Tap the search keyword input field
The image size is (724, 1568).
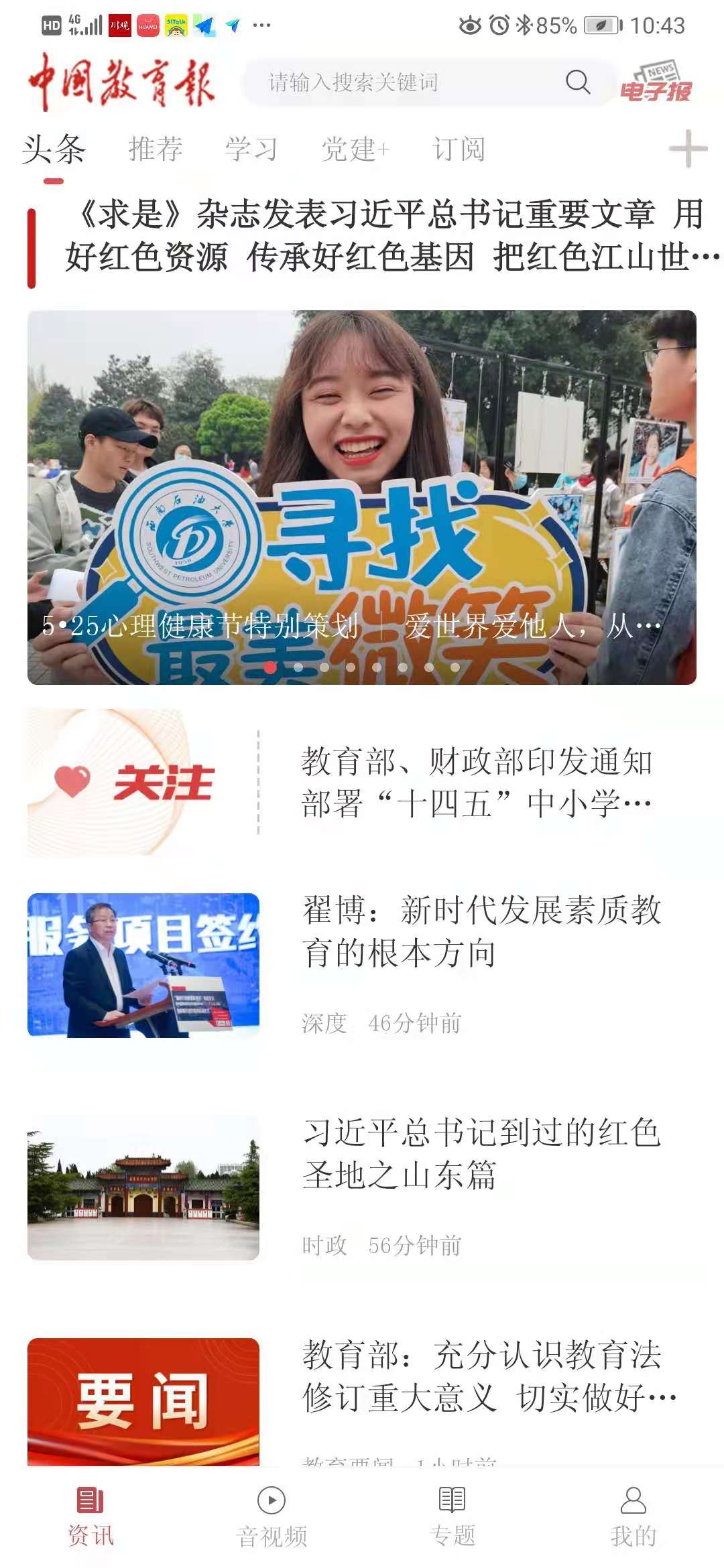(402, 82)
